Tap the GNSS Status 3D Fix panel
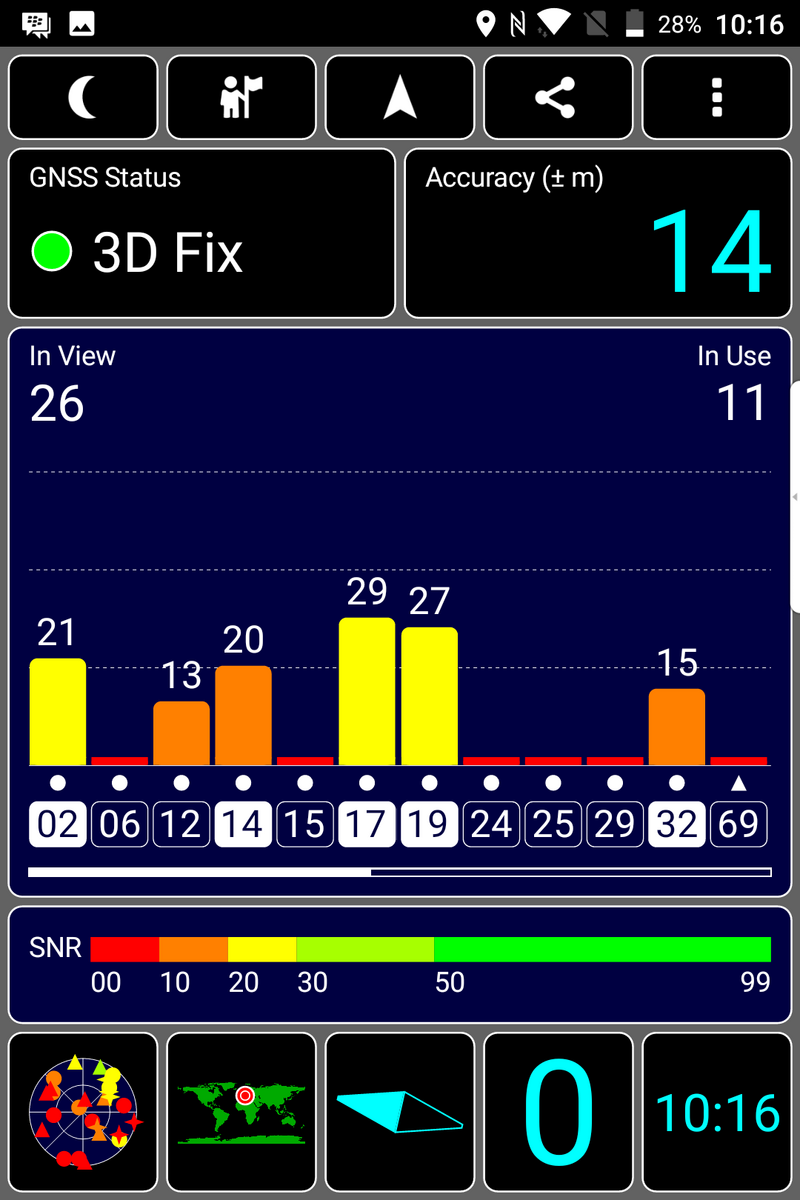800x1200 pixels. tap(202, 233)
